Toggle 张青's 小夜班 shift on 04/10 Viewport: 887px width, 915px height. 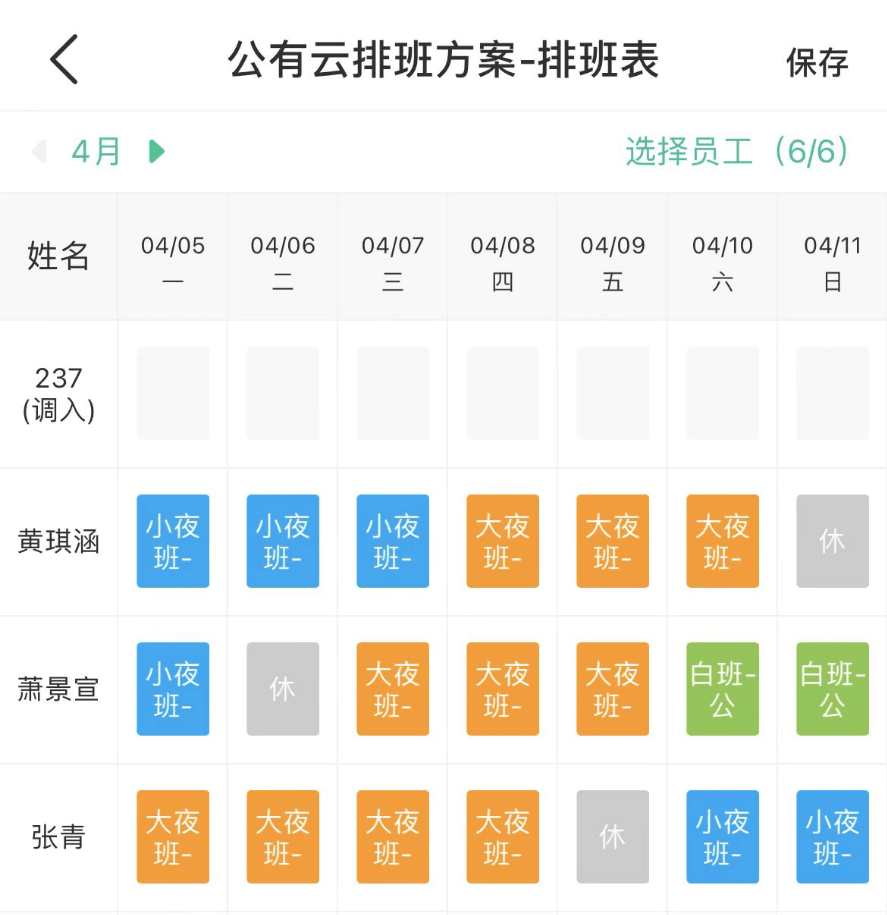click(721, 837)
